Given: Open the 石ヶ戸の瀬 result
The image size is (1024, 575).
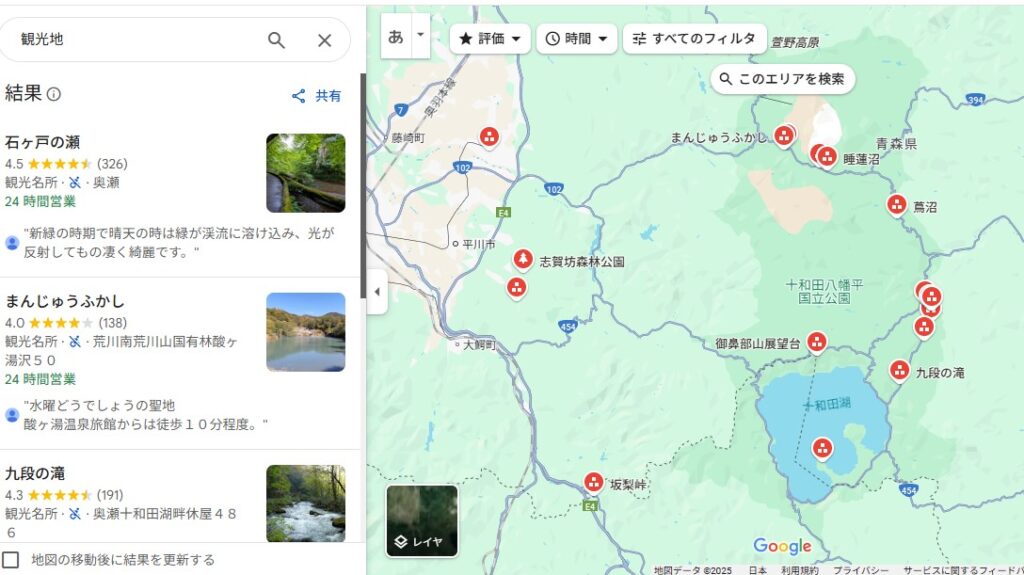Looking at the screenshot, I should (x=43, y=142).
